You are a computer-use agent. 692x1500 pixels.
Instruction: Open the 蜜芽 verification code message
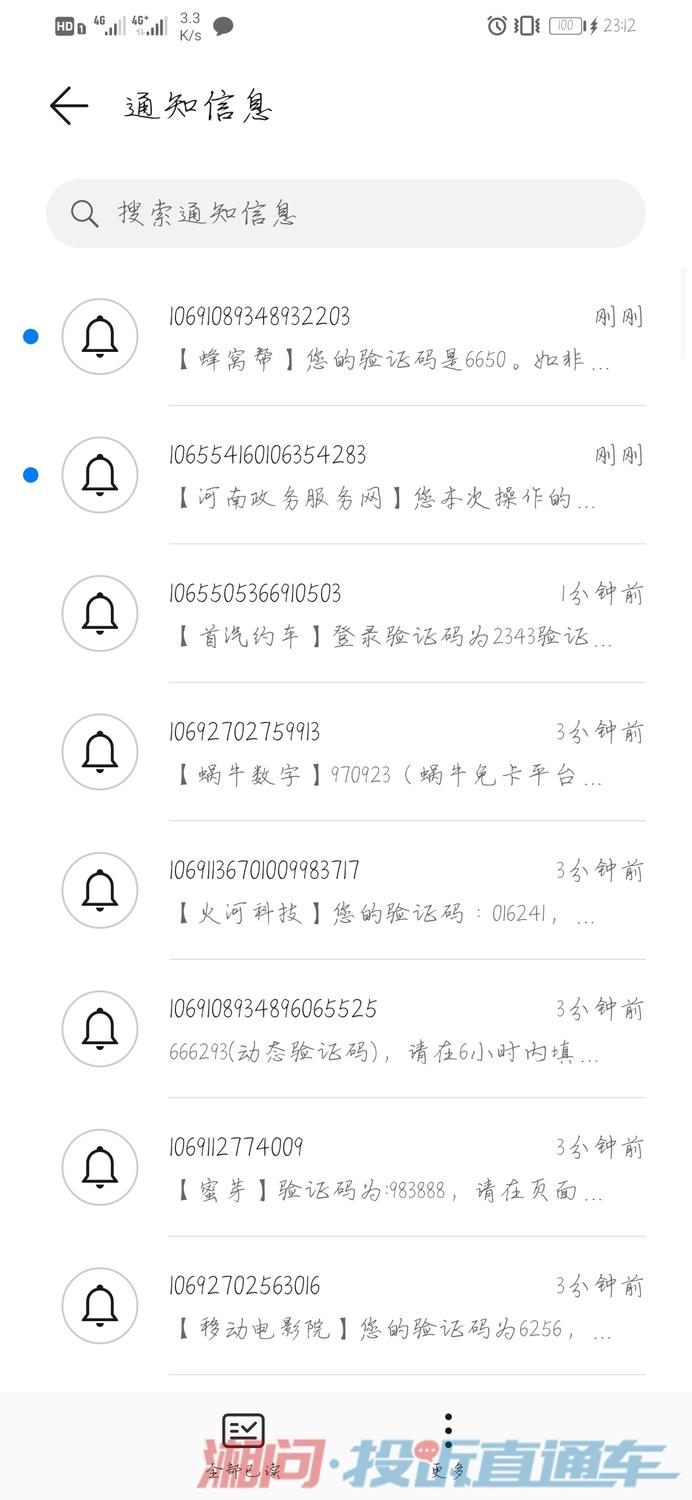346,1167
